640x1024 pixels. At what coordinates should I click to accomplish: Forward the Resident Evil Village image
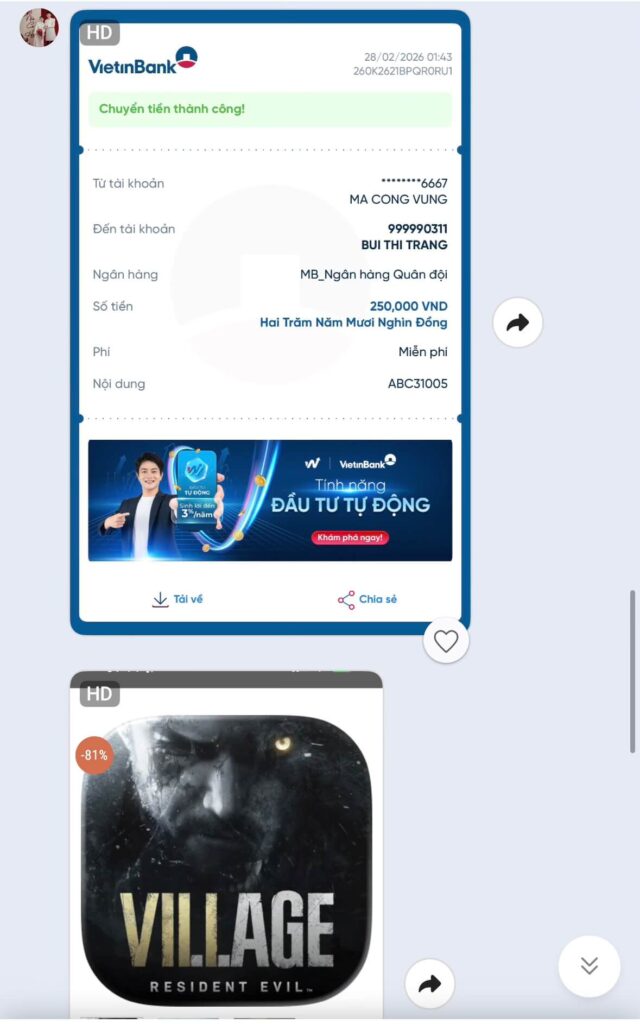(x=430, y=984)
